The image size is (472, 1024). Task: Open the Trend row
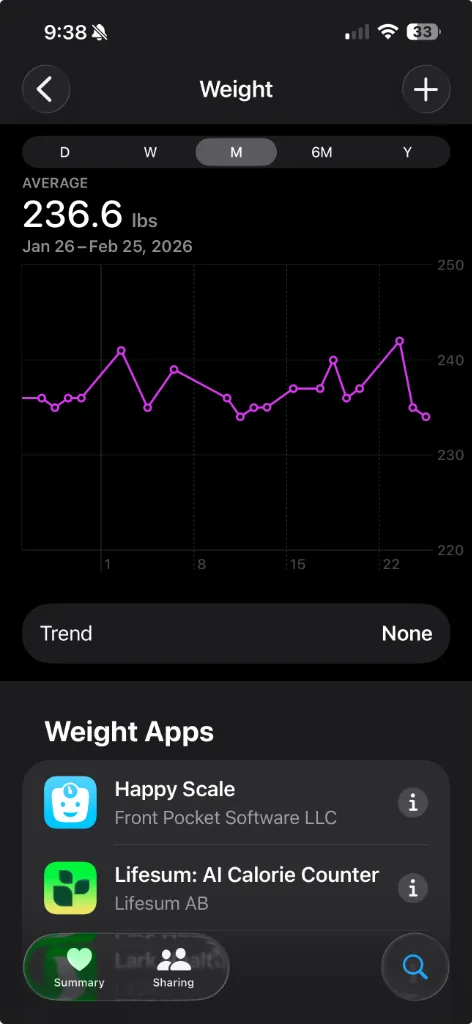(236, 633)
